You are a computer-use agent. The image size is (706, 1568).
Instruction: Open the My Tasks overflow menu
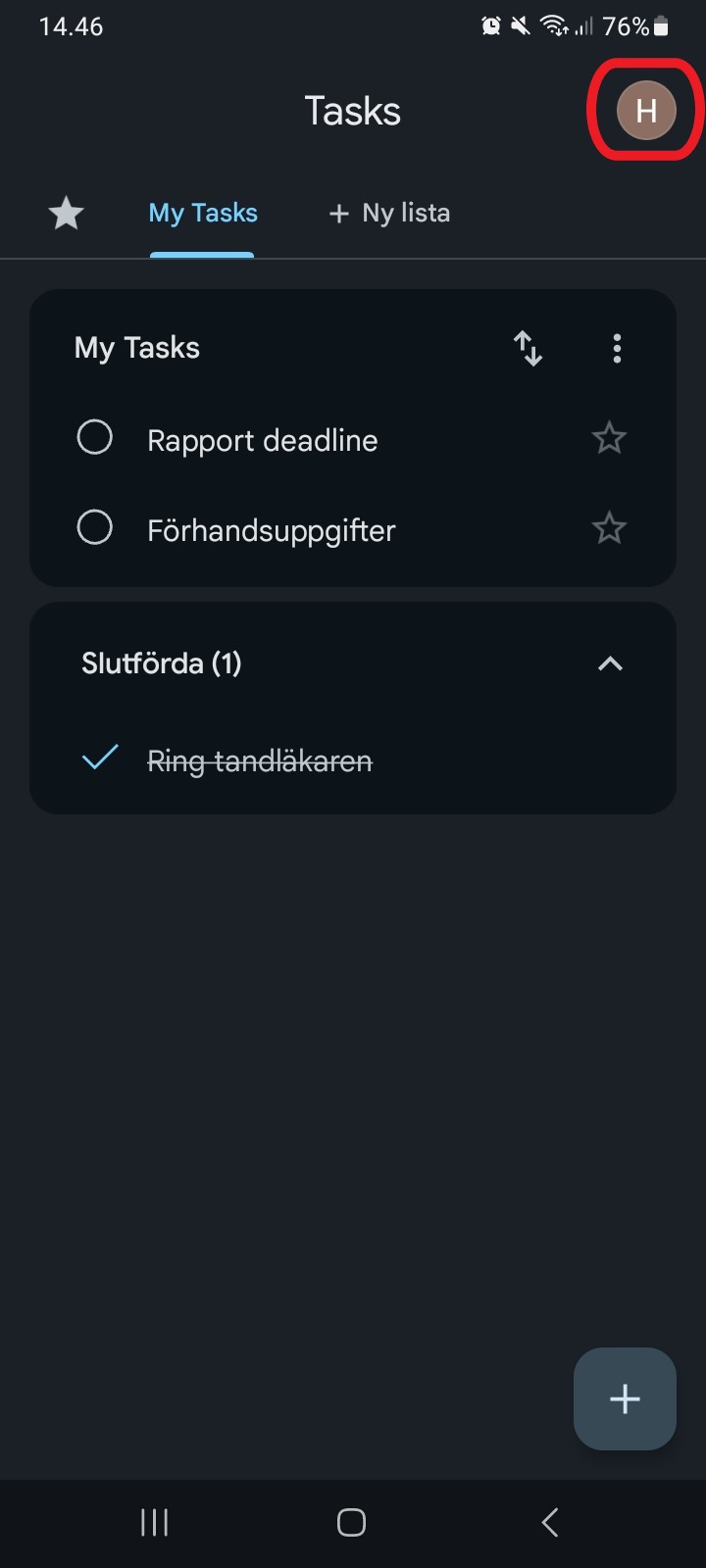click(617, 348)
